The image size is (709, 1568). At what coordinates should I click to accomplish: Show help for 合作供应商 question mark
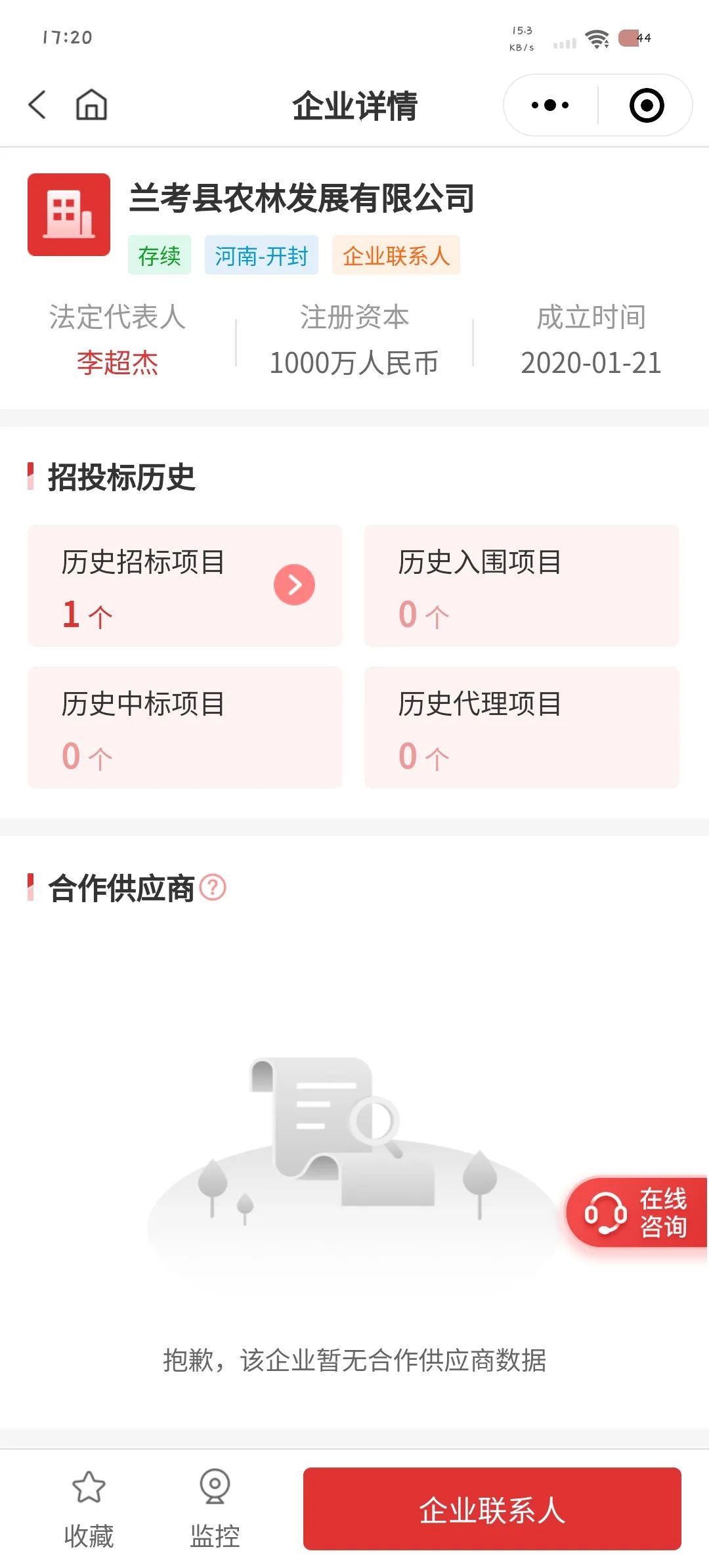(213, 888)
